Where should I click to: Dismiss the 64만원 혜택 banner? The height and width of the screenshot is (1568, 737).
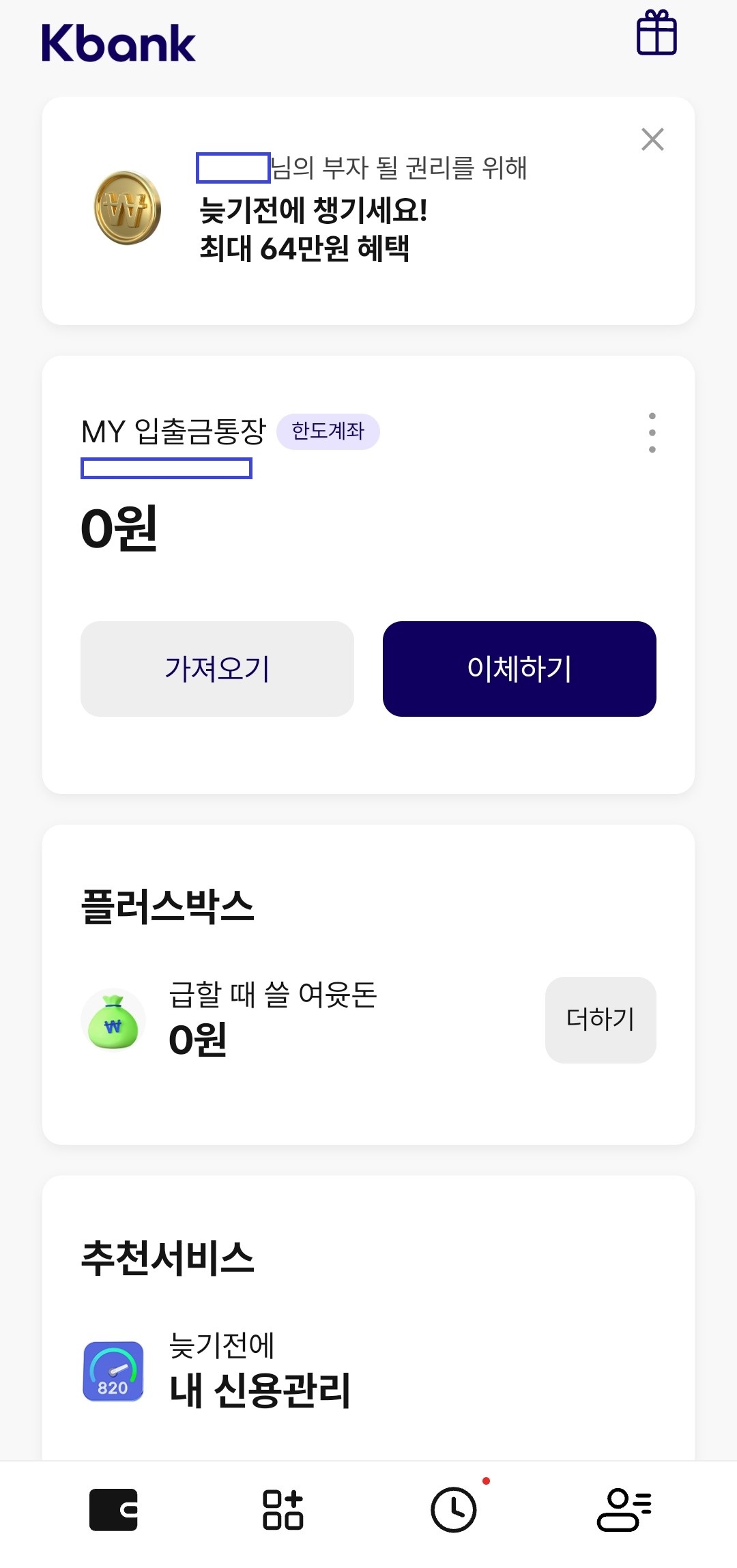653,139
